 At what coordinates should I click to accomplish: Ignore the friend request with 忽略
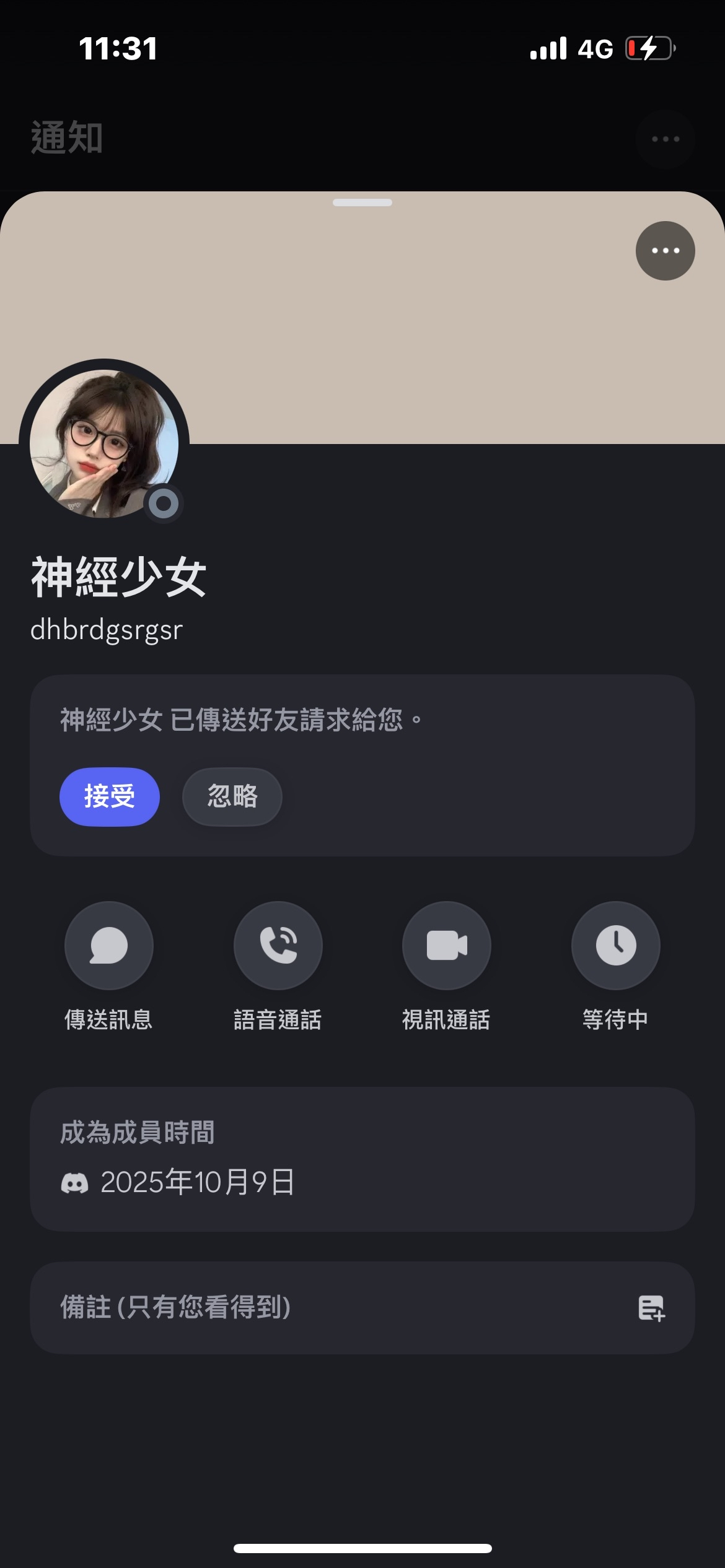coord(232,796)
